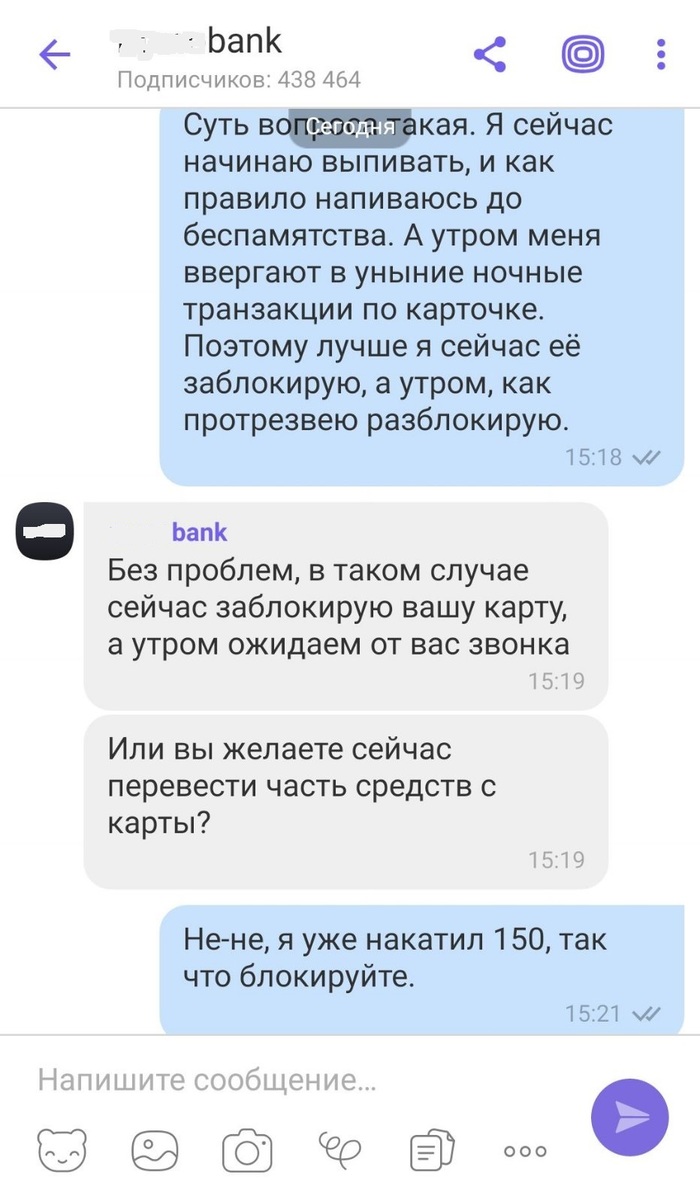Open the camera to take a photo

(247, 1150)
